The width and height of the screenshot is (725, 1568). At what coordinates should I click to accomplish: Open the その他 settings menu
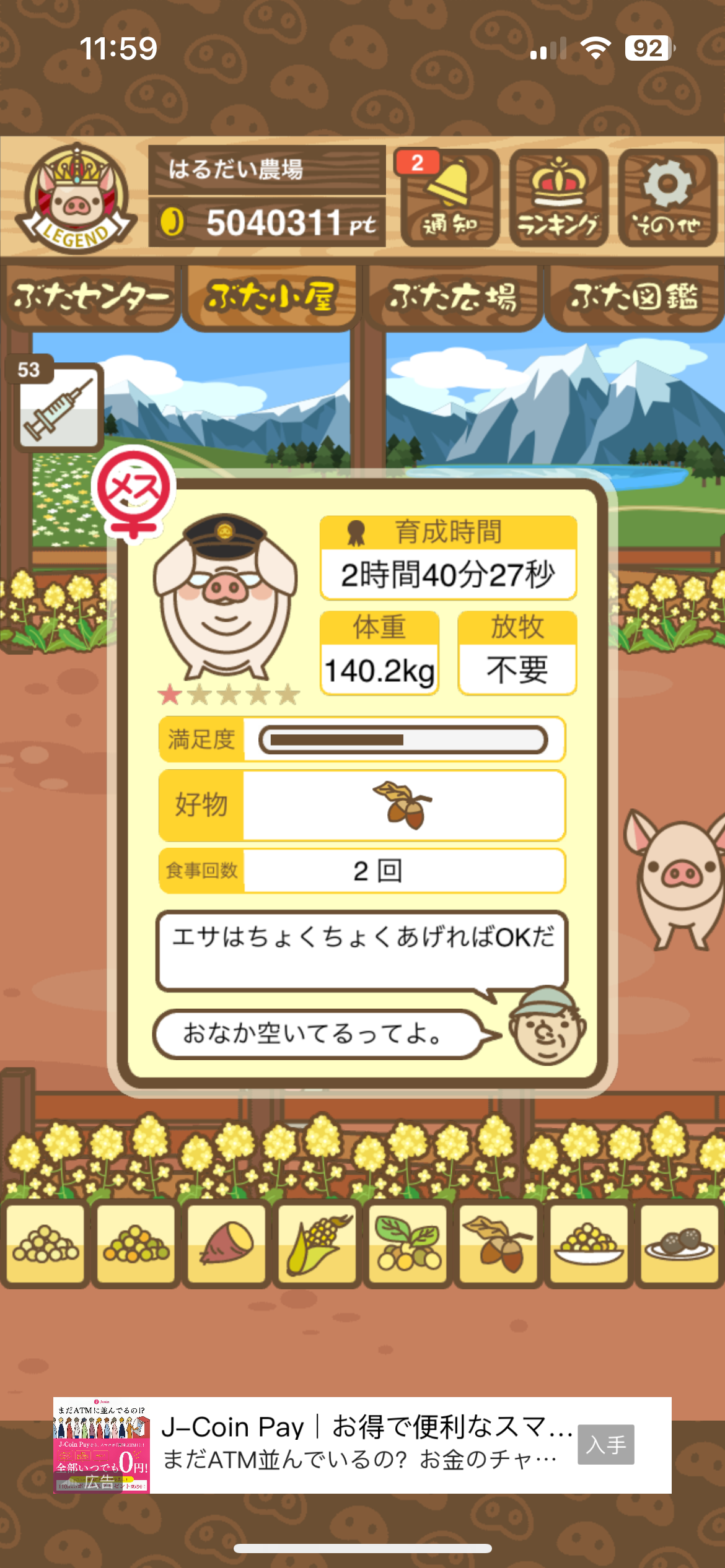pyautogui.click(x=667, y=198)
